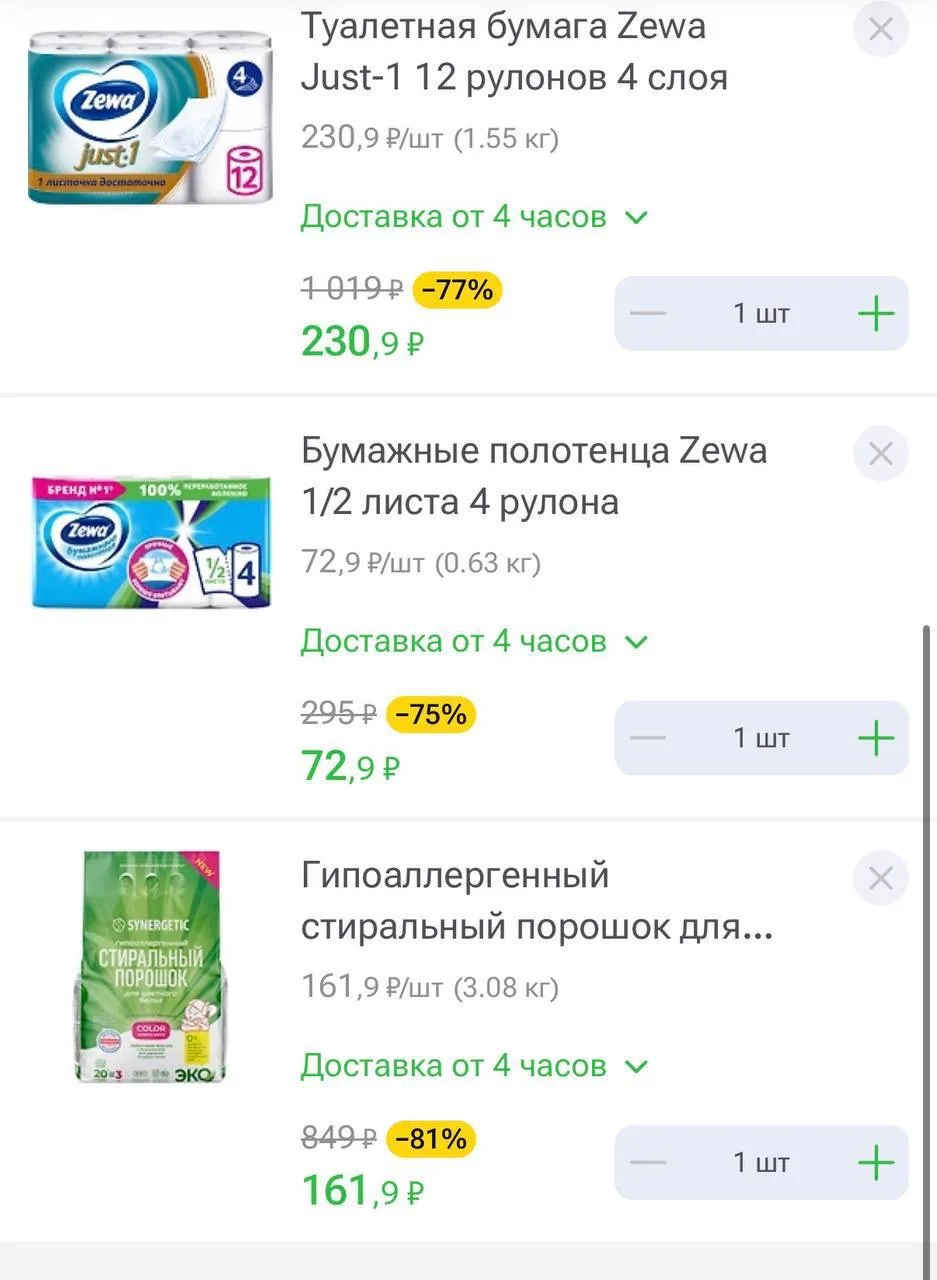Decrease quantity of Zewa Just-1 toilet paper
Image resolution: width=937 pixels, height=1280 pixels.
pyautogui.click(x=648, y=314)
